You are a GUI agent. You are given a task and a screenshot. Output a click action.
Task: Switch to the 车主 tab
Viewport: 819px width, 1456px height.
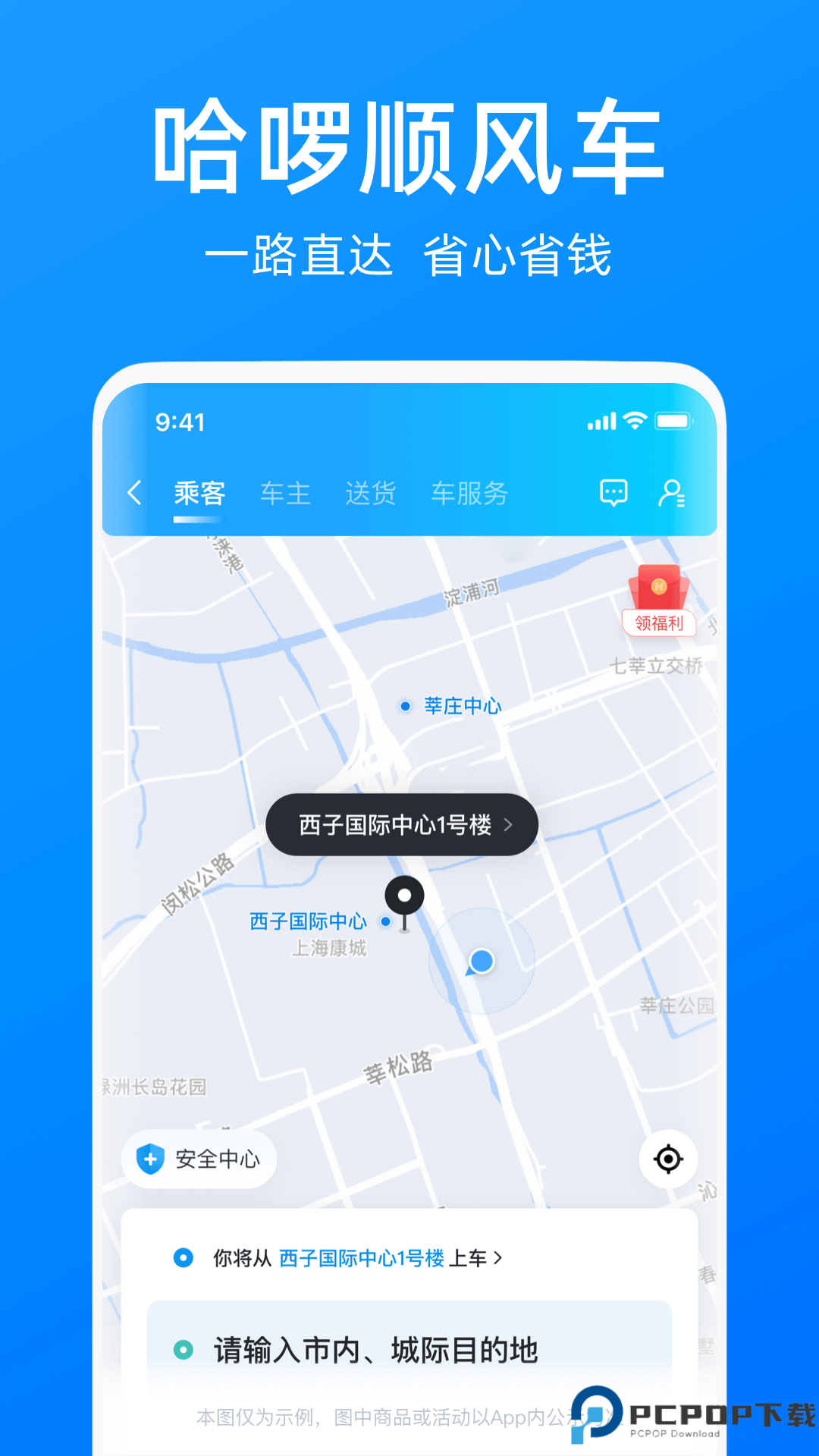coord(285,493)
